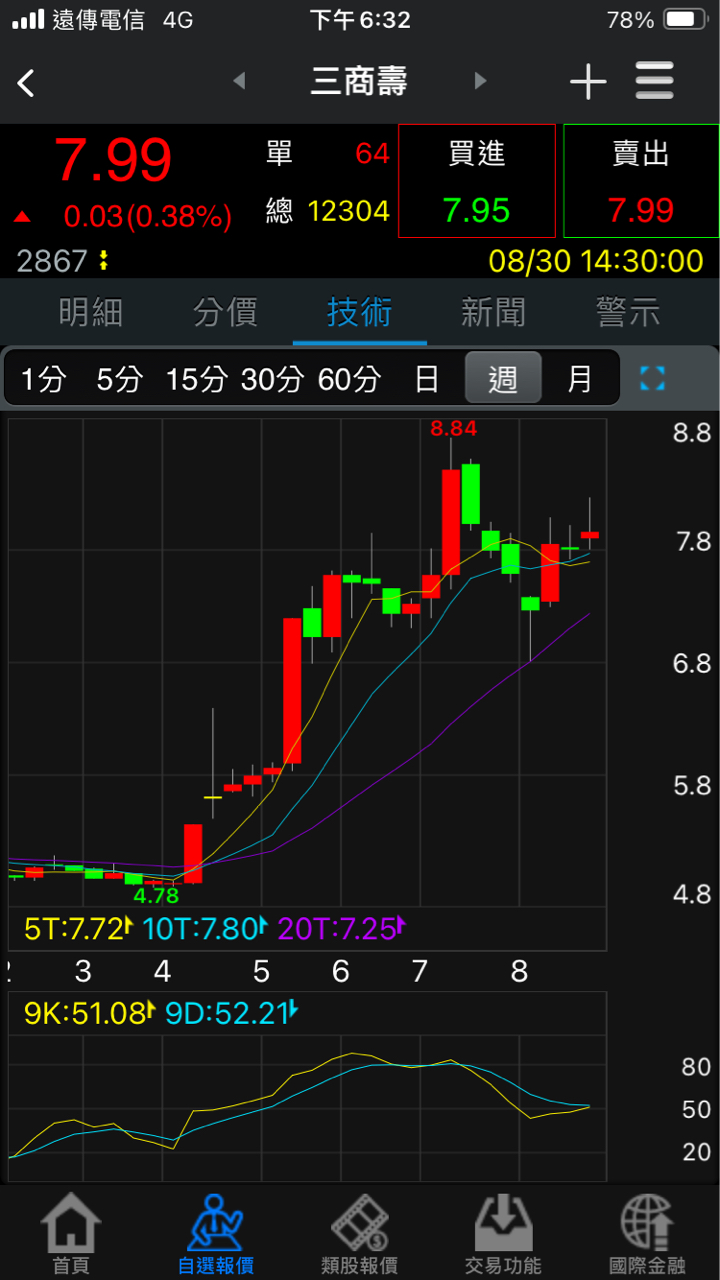Open the 警示 alerts tab
This screenshot has width=720, height=1280.
(628, 313)
